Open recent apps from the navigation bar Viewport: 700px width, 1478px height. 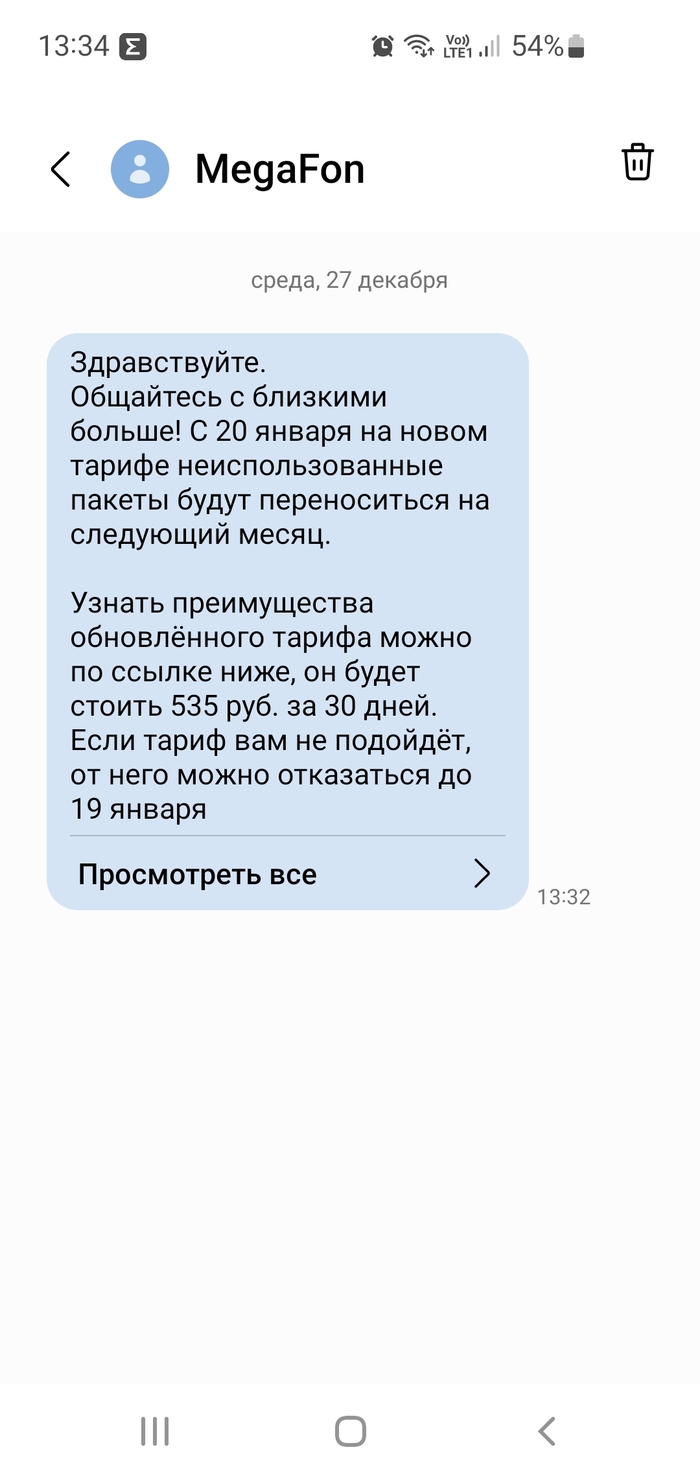click(x=155, y=1431)
